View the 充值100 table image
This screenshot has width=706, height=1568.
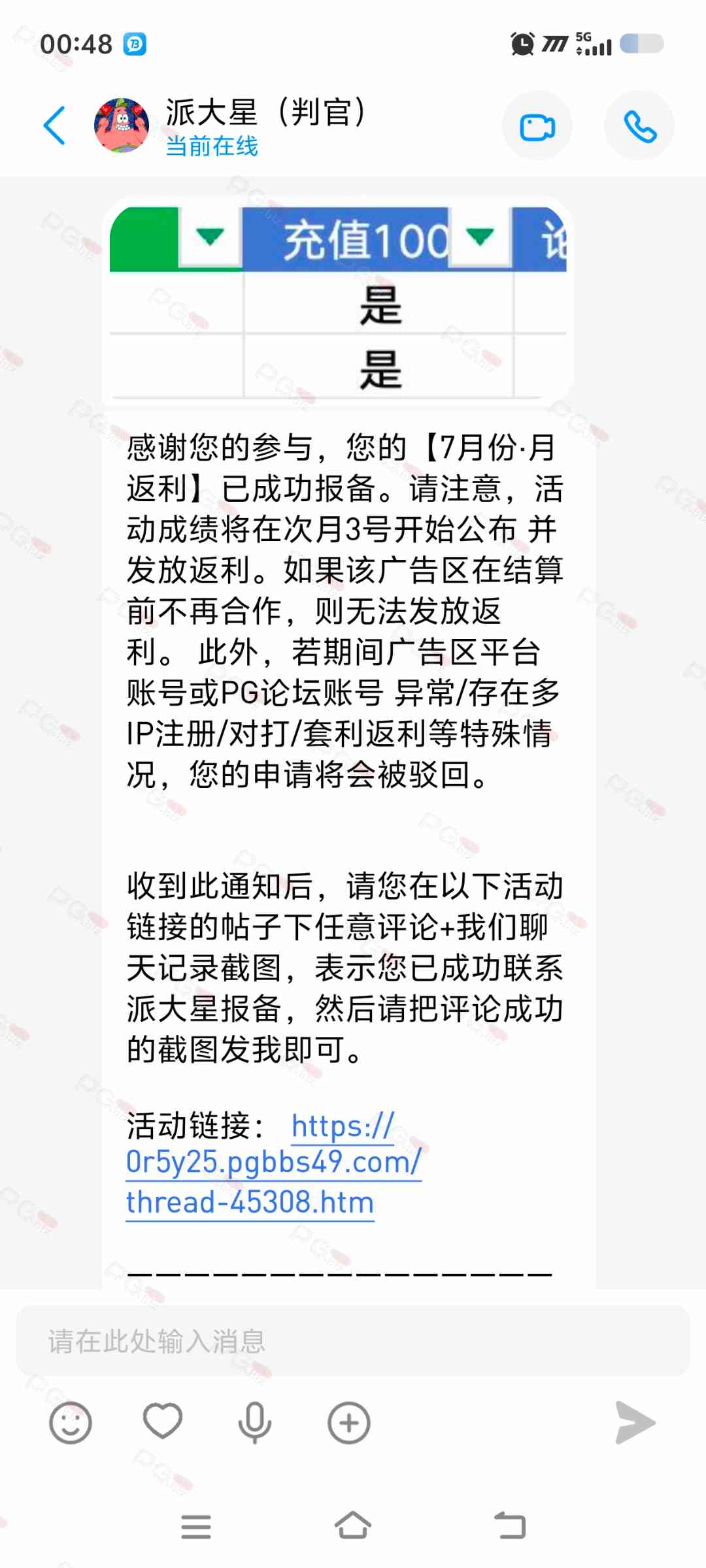pos(338,302)
